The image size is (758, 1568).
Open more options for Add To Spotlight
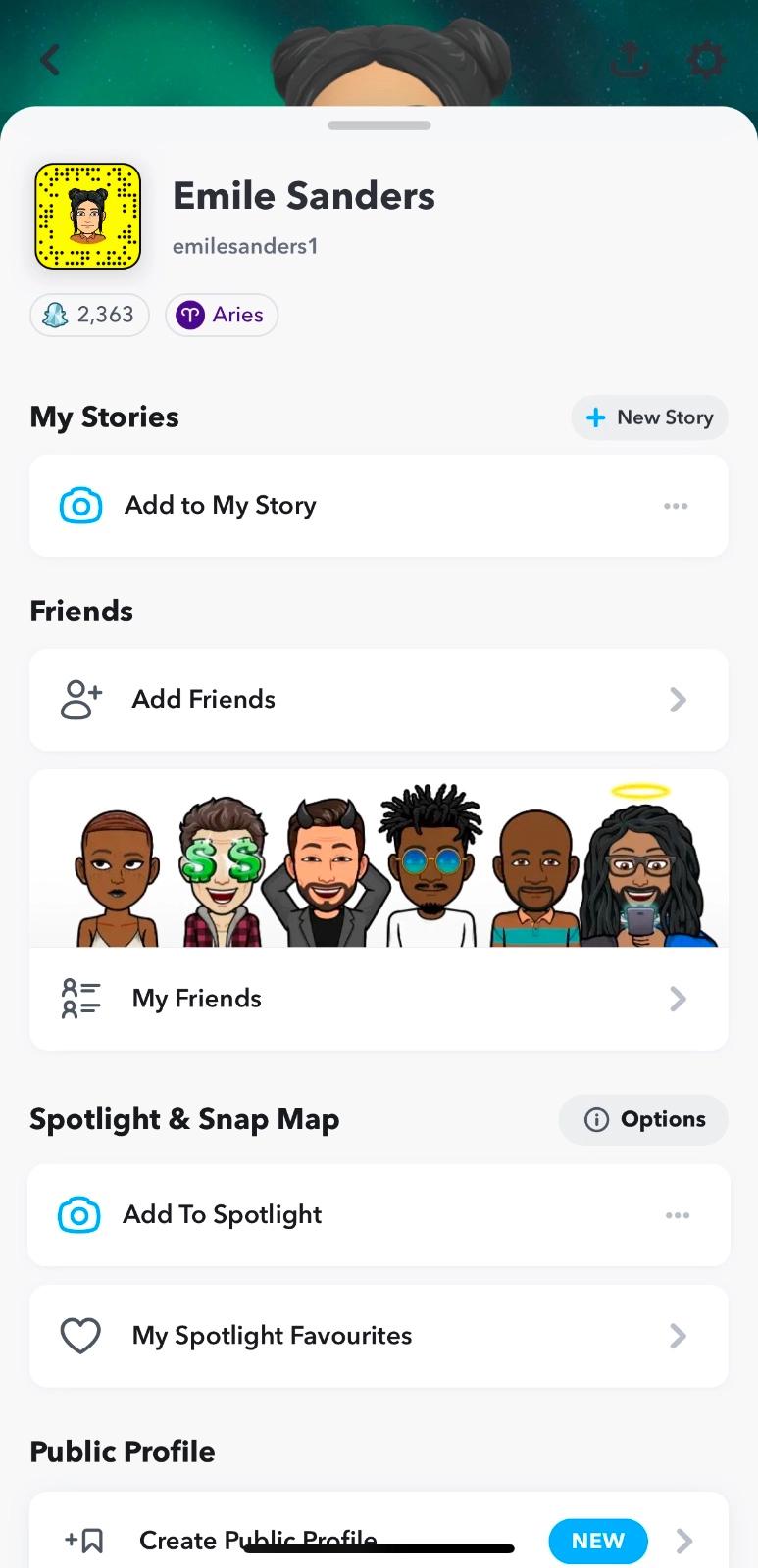[x=677, y=1215]
